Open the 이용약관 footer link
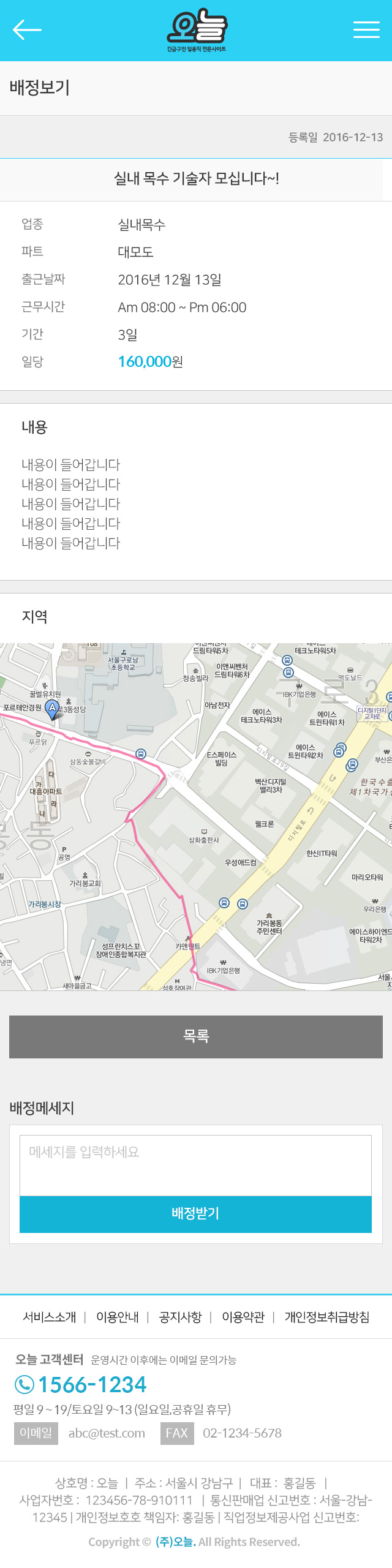Viewport: 392px width, 1568px height. (243, 1317)
